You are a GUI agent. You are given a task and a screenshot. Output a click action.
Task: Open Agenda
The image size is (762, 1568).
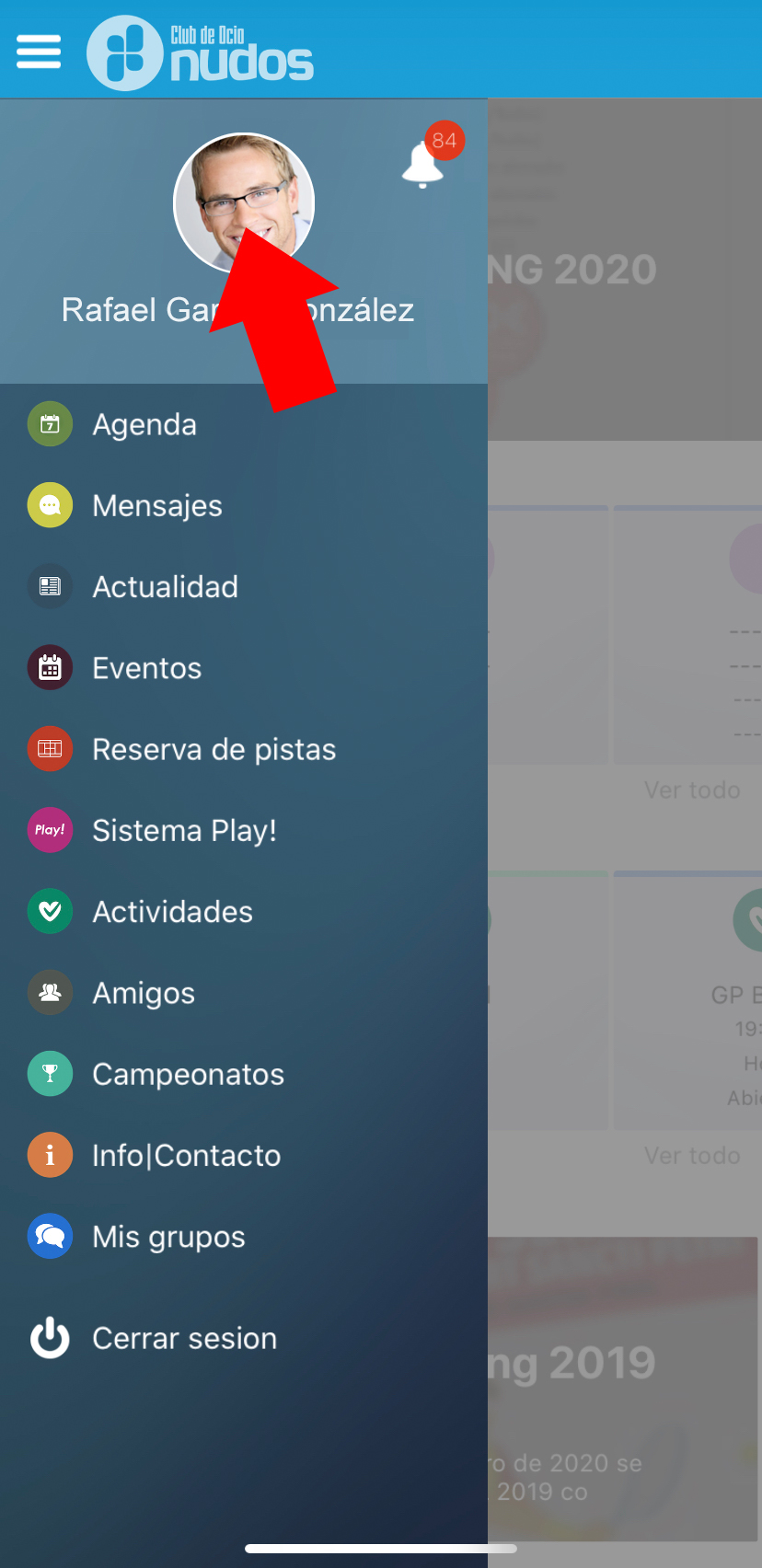(x=244, y=424)
